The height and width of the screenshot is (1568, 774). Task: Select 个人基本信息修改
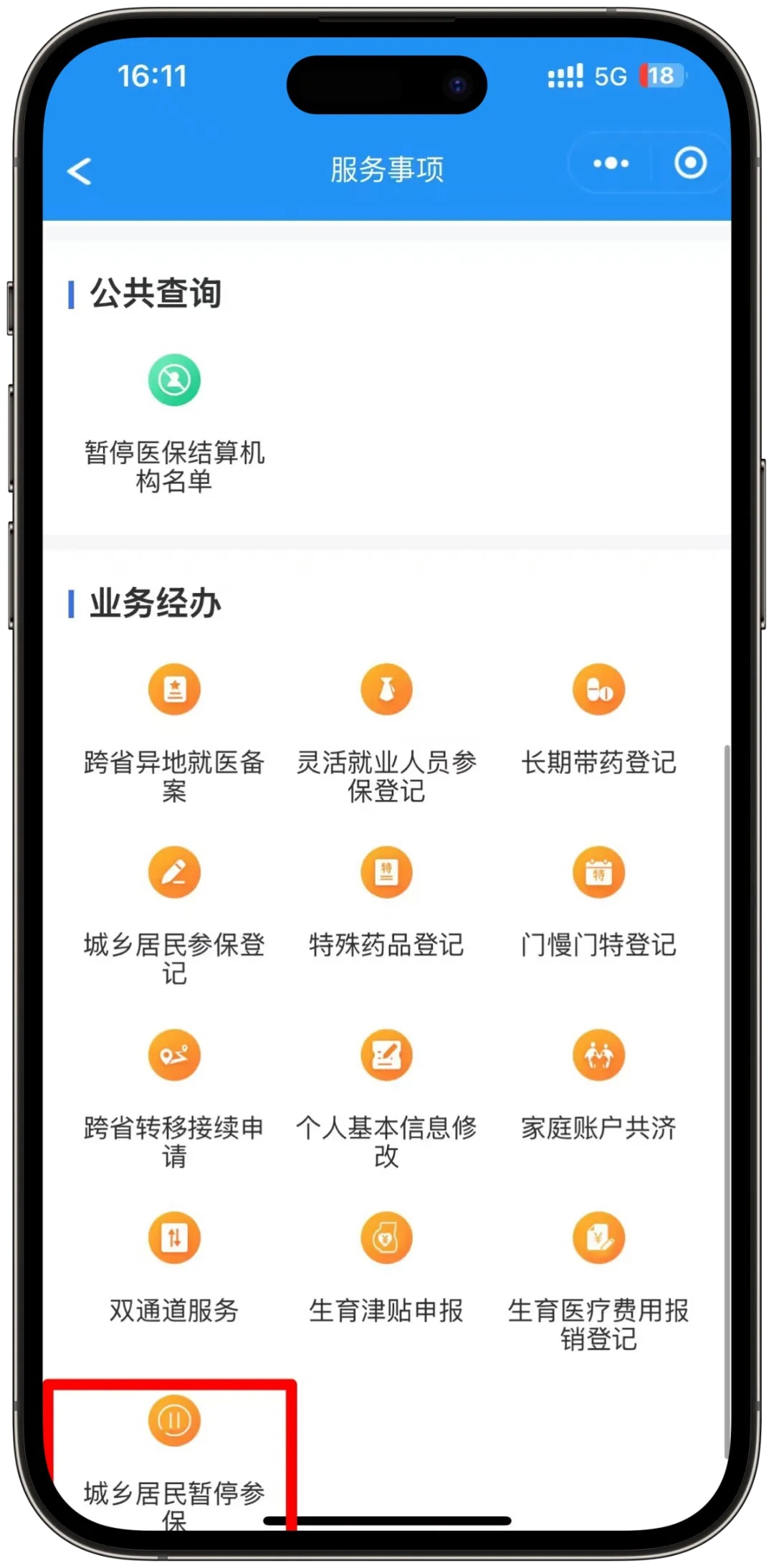point(386,1055)
